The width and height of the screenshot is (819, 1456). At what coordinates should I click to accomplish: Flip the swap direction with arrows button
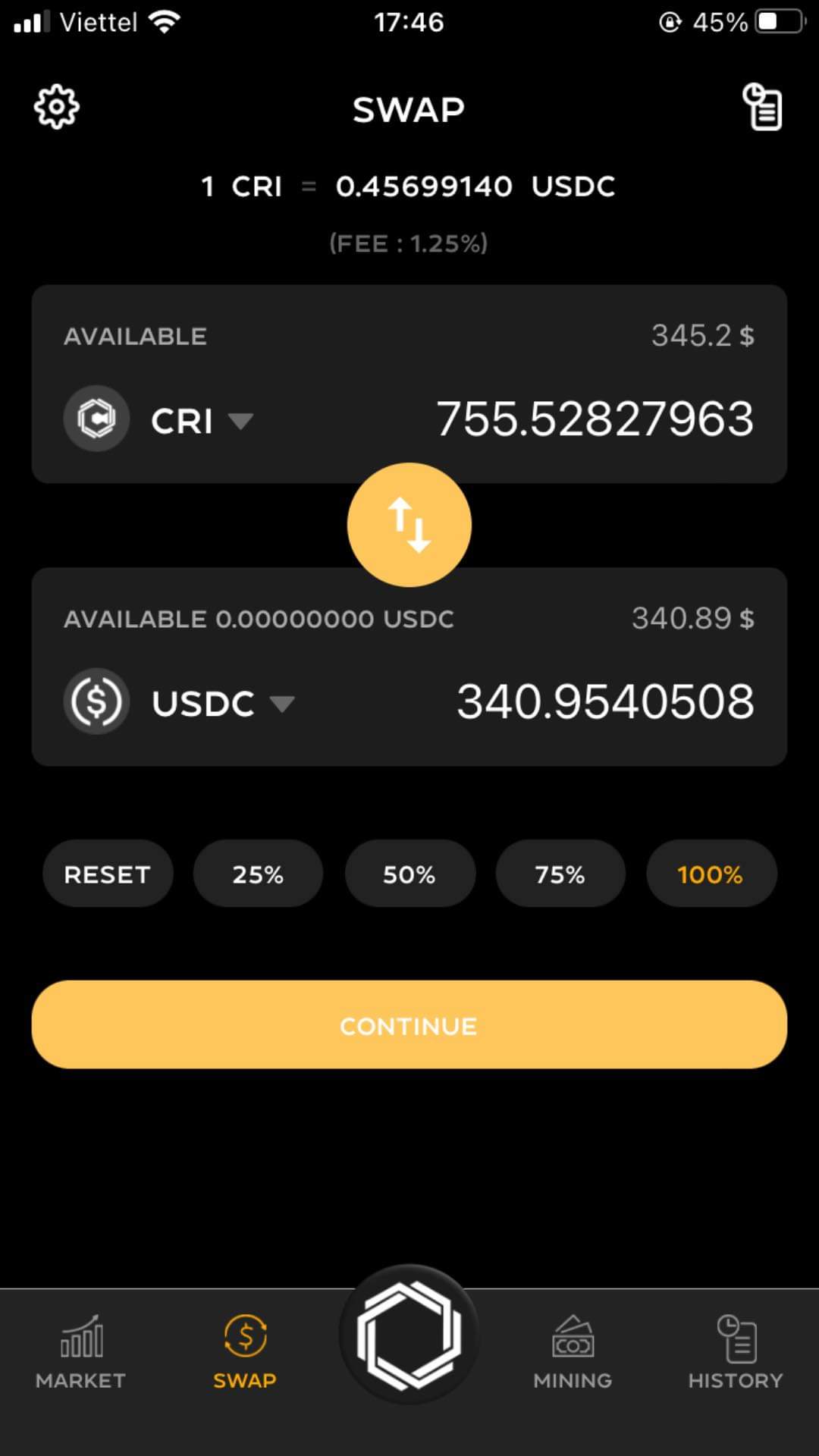409,525
